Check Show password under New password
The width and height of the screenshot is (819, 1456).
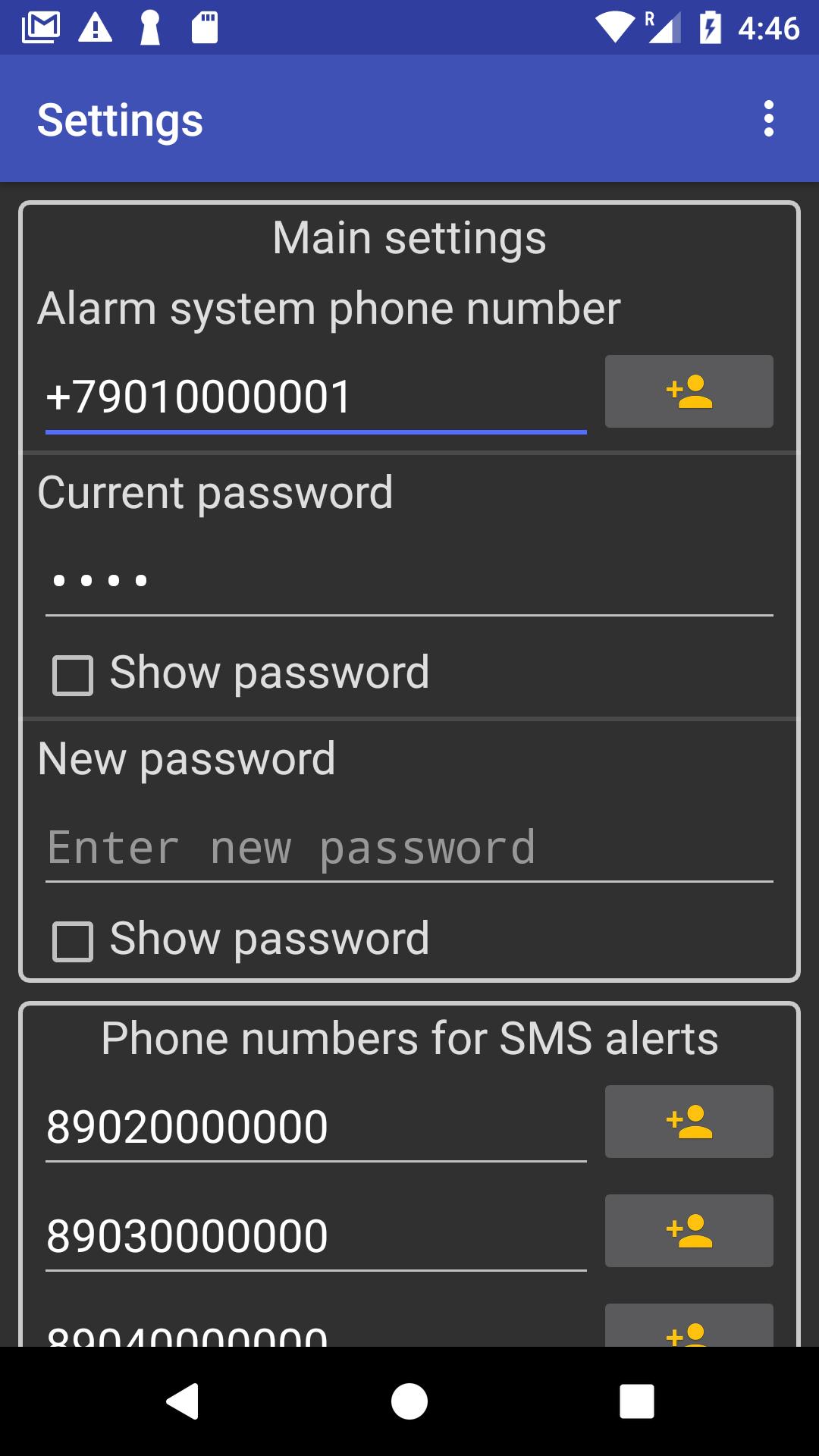click(73, 941)
